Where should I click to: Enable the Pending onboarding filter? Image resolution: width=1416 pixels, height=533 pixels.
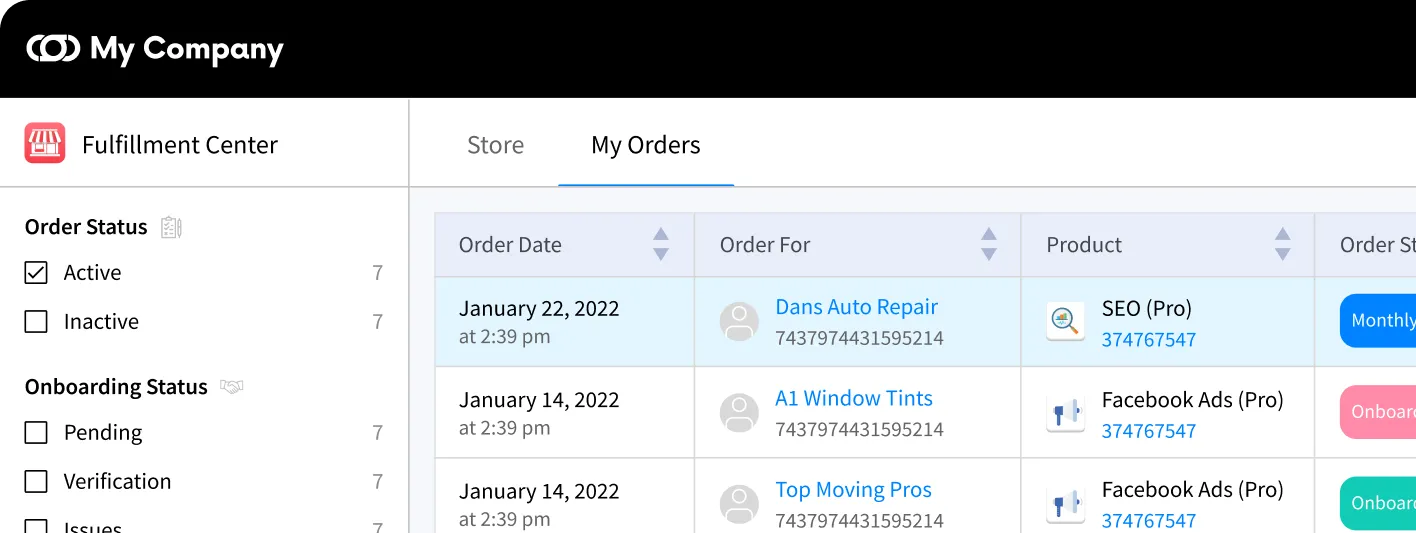[36, 432]
